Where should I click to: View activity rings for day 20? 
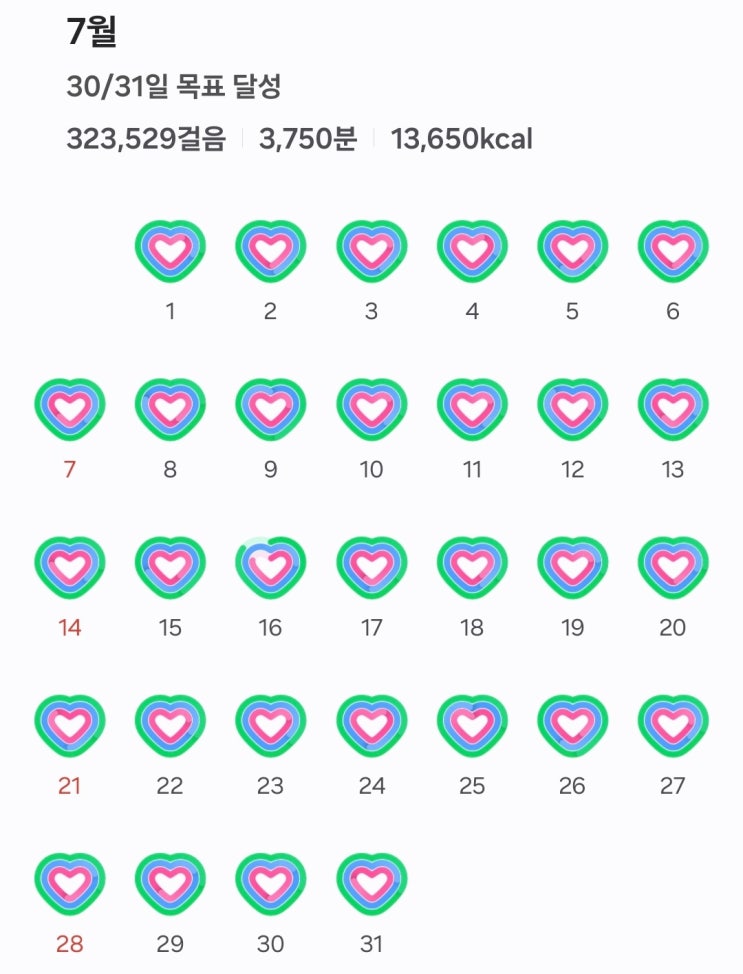click(672, 569)
